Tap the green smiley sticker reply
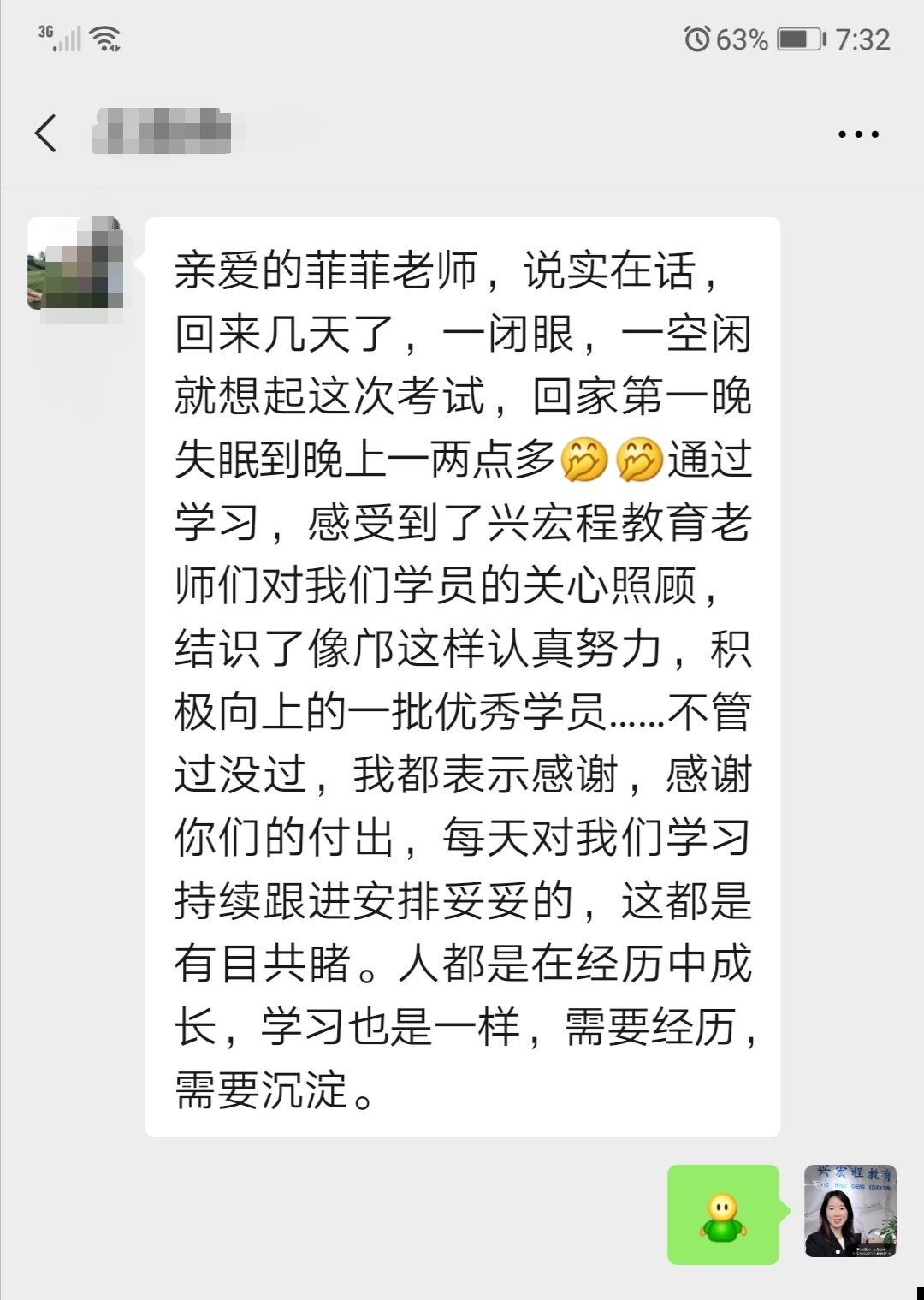This screenshot has height=1300, width=924. [x=723, y=1215]
